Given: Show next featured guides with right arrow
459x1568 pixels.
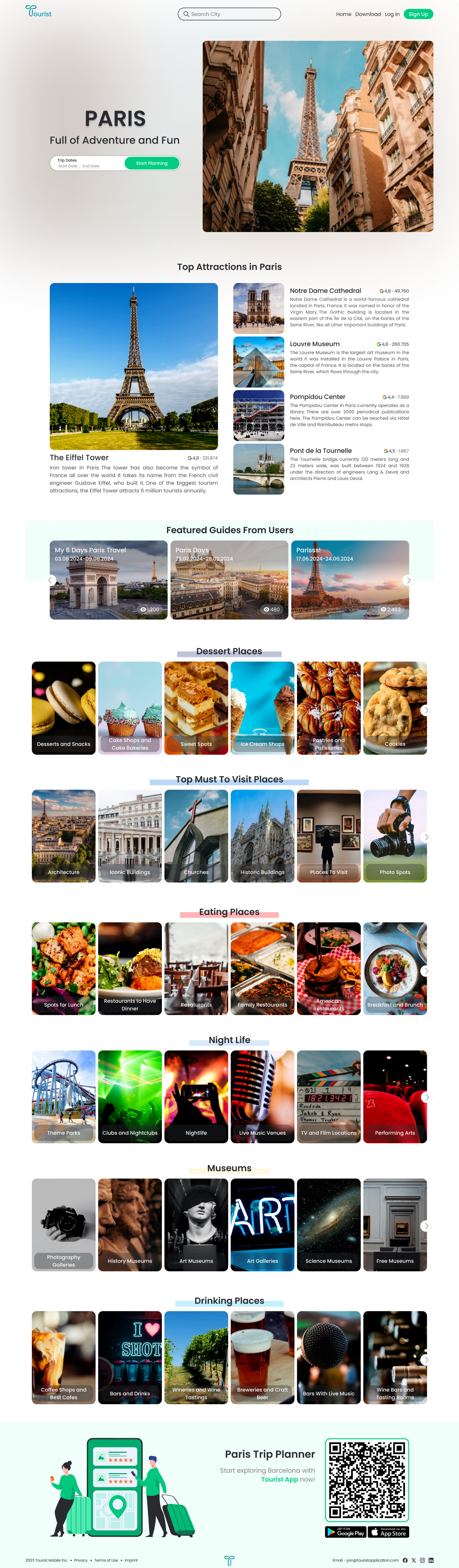Looking at the screenshot, I should 408,580.
